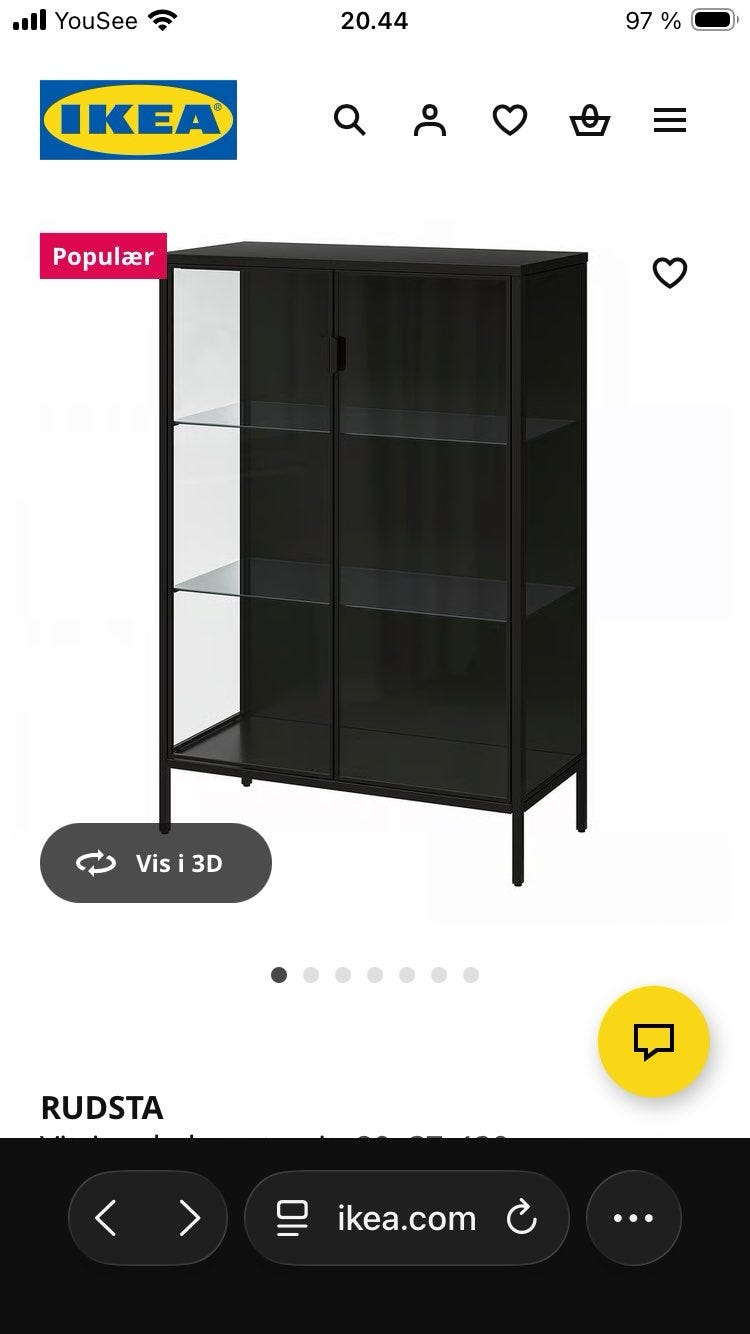Screen dimensions: 750x1334
Task: Select the first carousel dot
Action: click(279, 973)
